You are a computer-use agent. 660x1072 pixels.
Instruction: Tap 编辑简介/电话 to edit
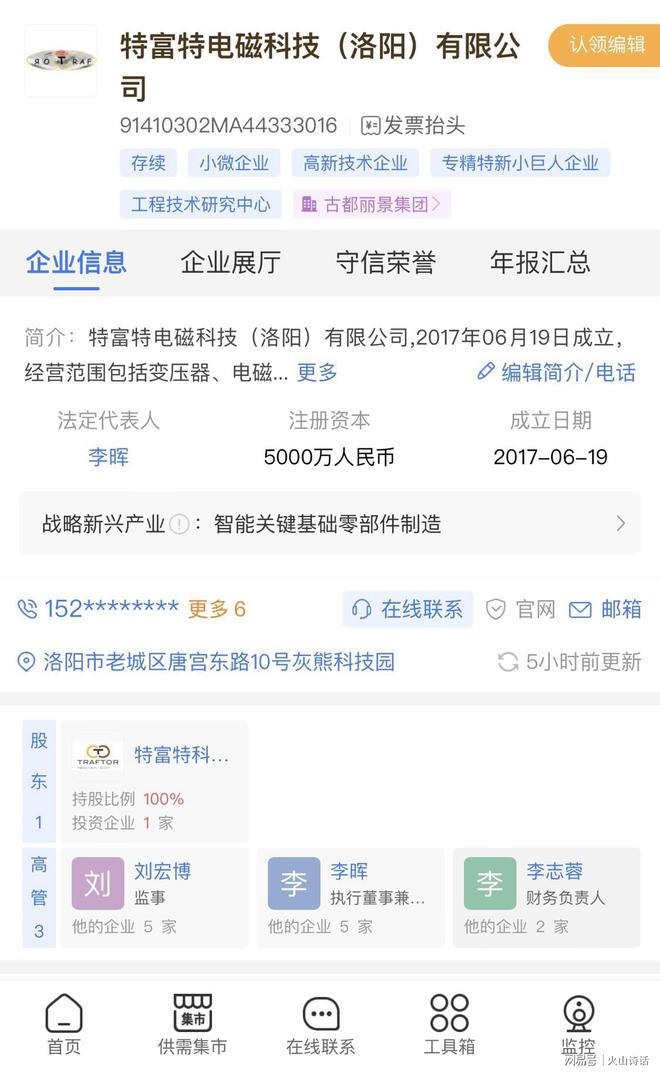click(557, 373)
